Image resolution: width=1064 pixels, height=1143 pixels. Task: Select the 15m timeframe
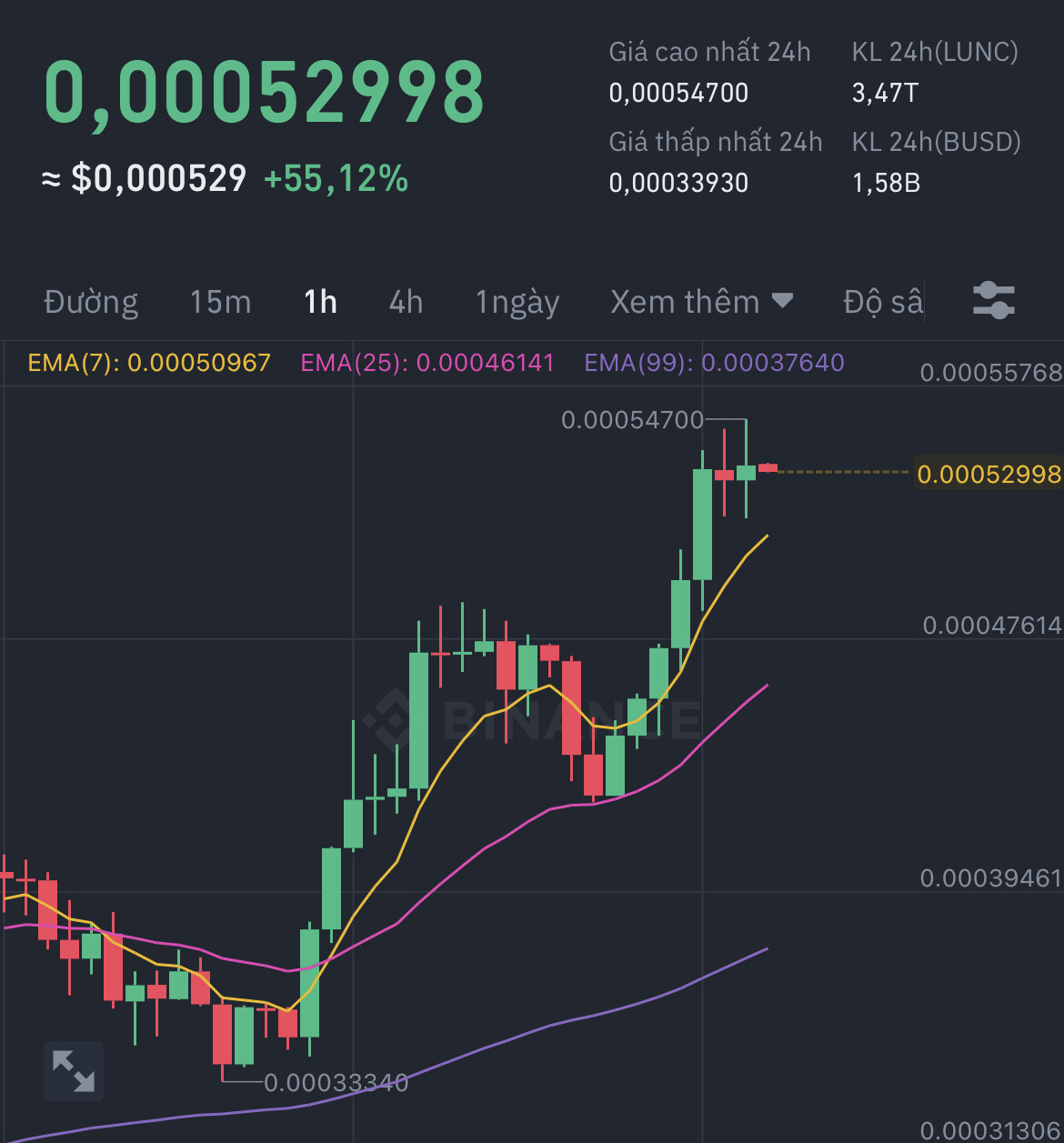click(x=220, y=302)
